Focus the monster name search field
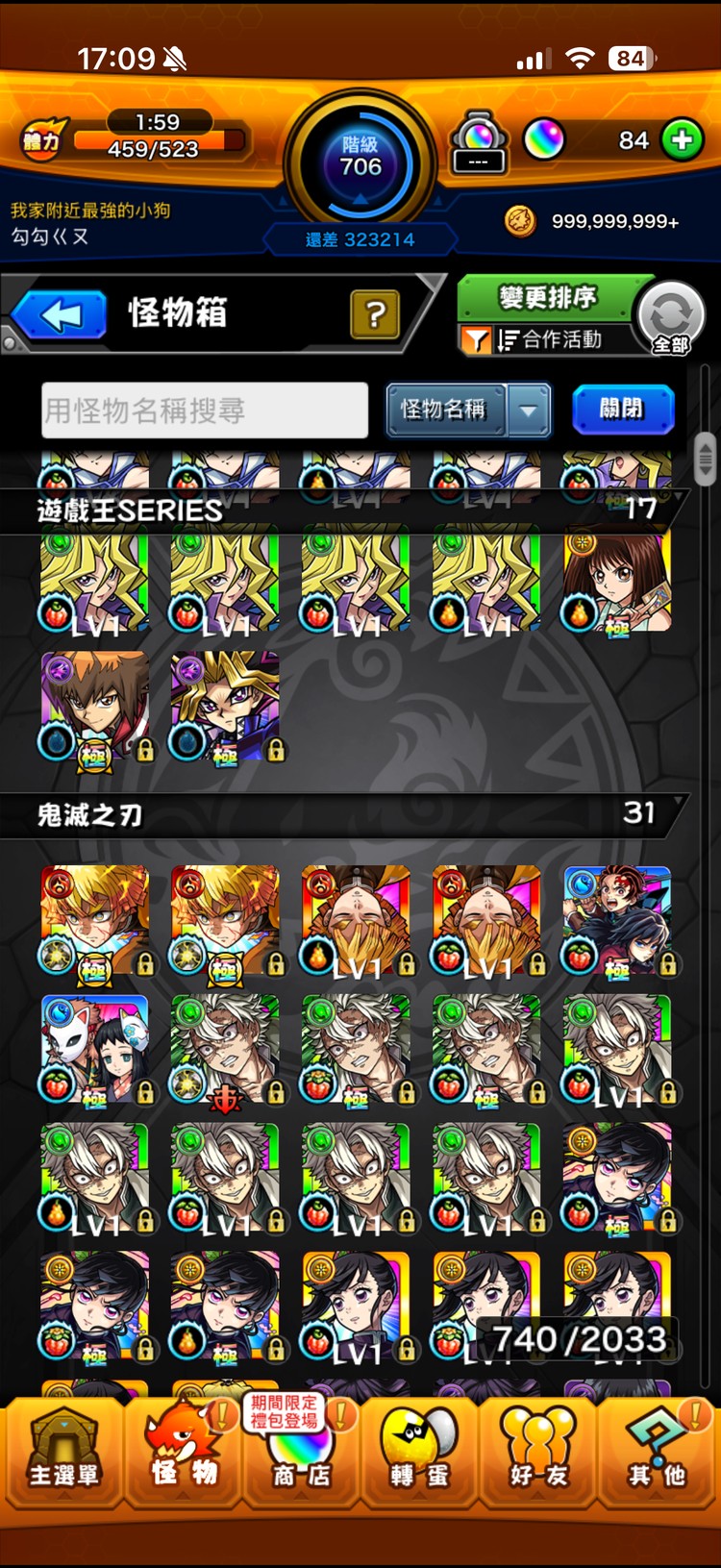The width and height of the screenshot is (721, 1568). (205, 411)
